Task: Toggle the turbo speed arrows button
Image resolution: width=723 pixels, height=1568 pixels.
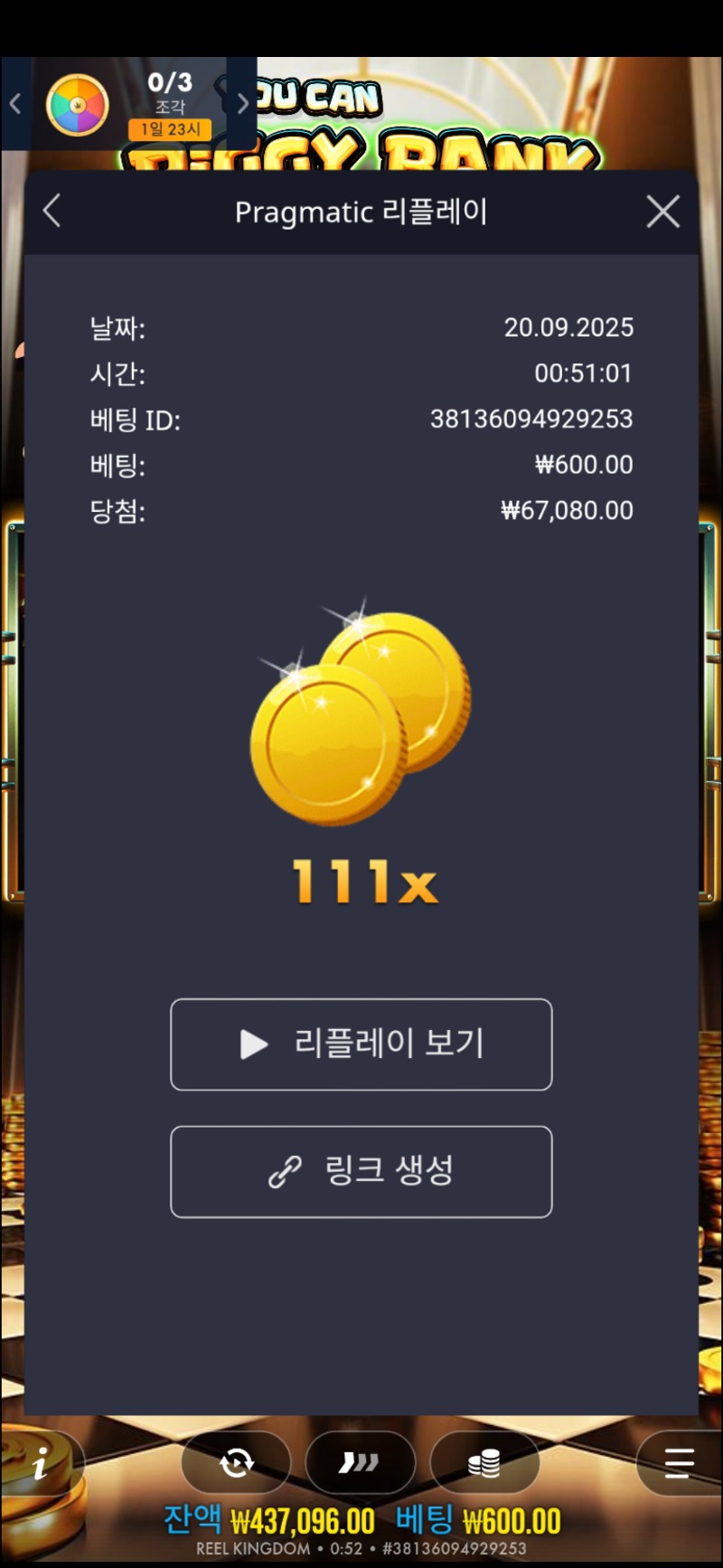Action: pos(360,1462)
